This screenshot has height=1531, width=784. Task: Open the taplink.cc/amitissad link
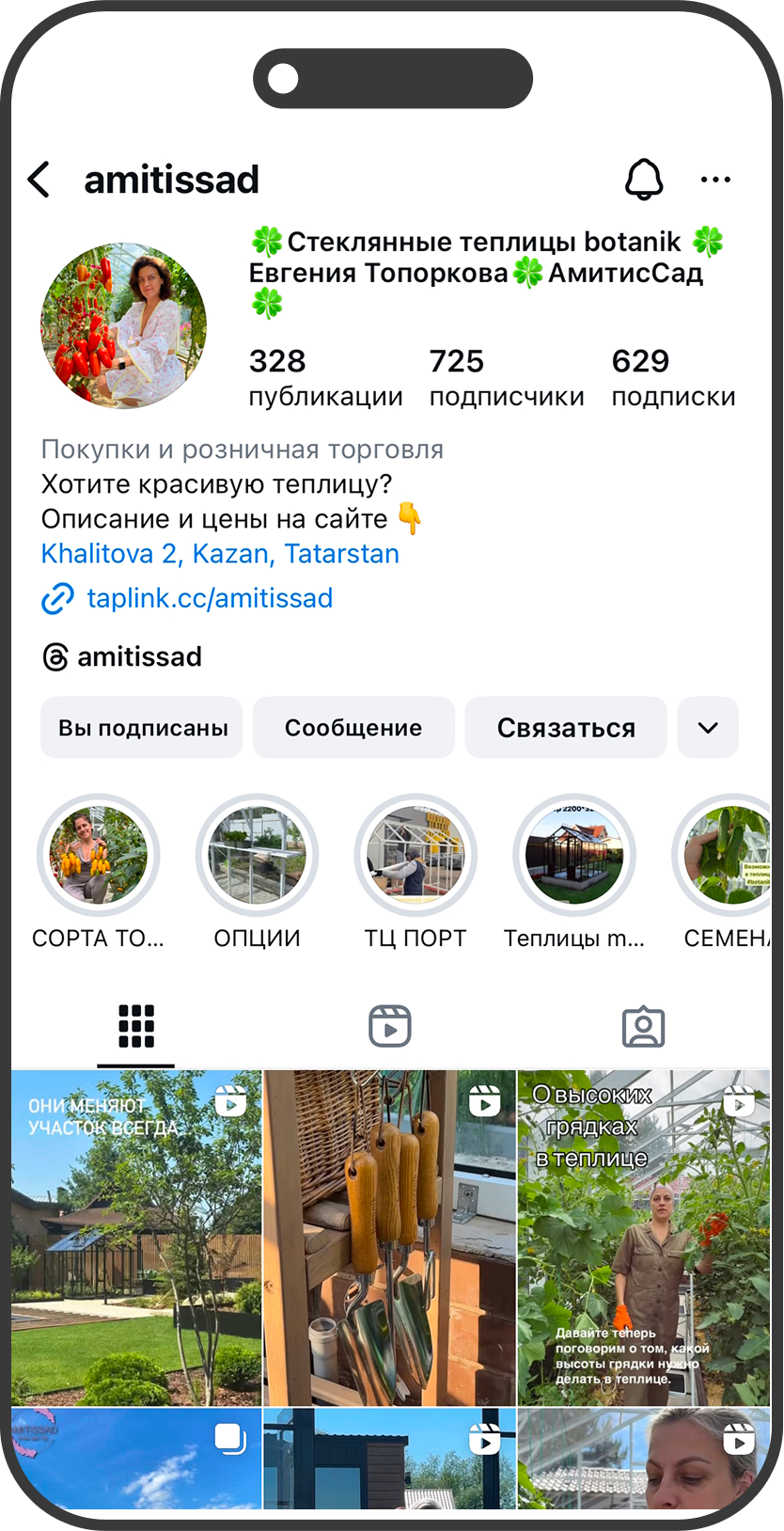coord(209,598)
